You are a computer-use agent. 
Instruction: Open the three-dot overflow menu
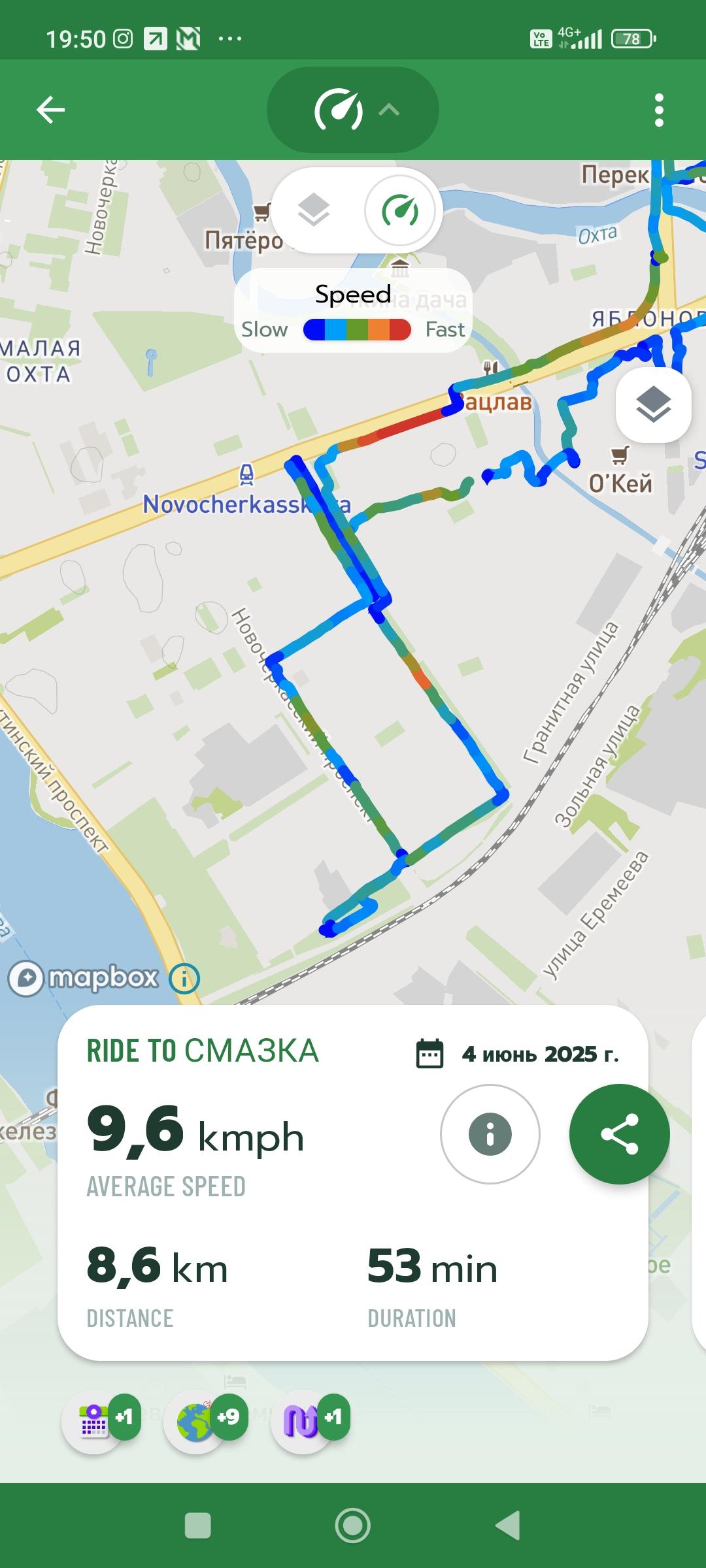click(658, 110)
